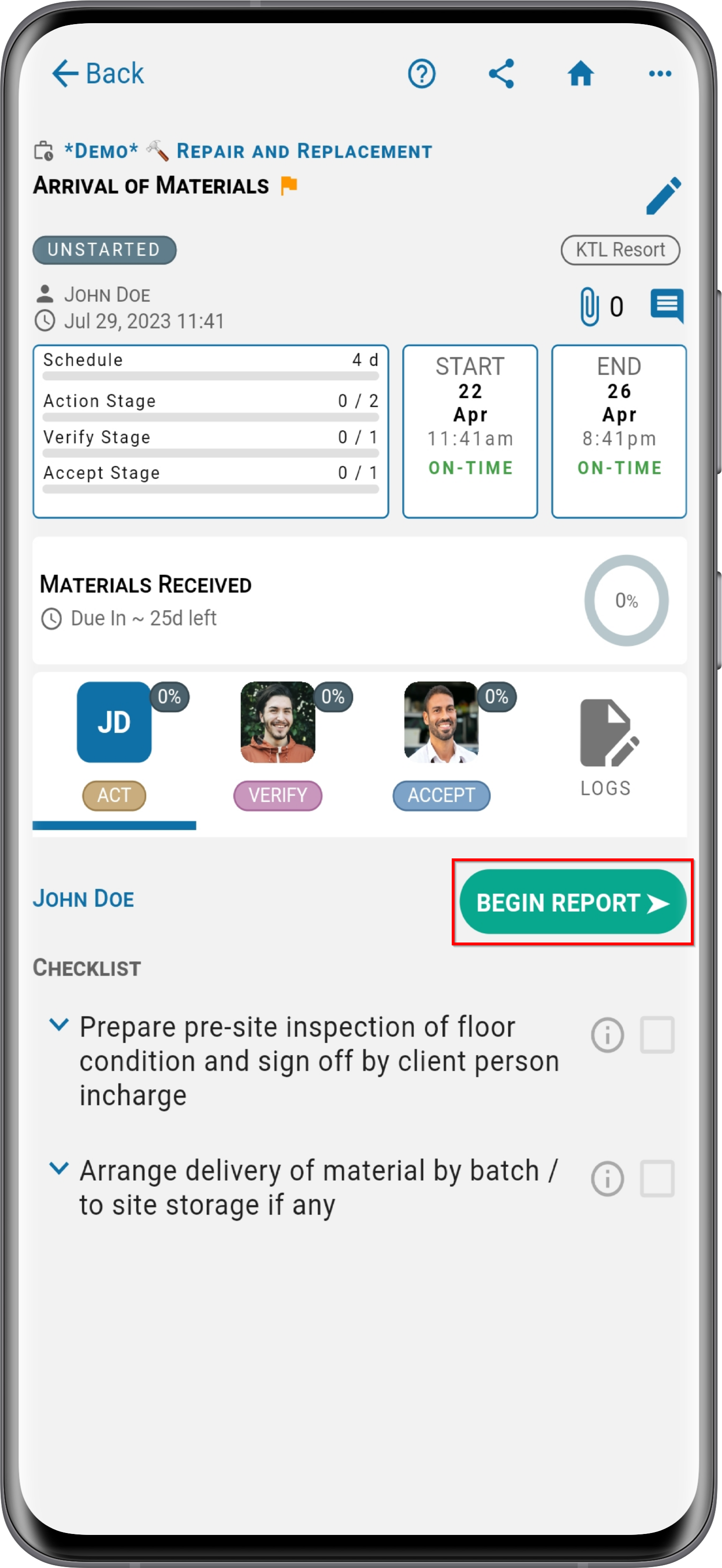Screen dimensions: 722x1568
Task: Tap the BEGIN REPORT button
Action: 572,901
